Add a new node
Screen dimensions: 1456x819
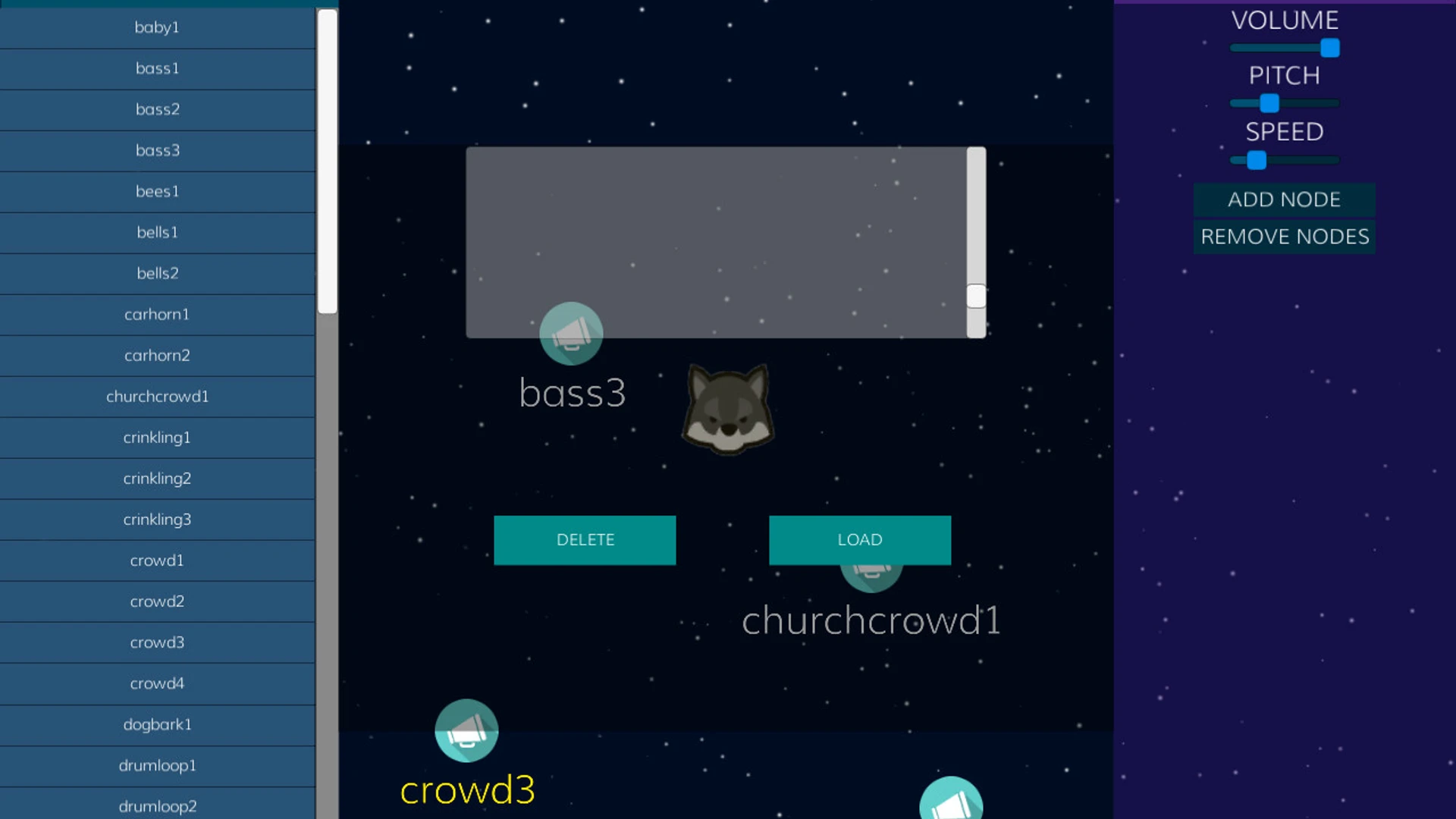point(1284,199)
